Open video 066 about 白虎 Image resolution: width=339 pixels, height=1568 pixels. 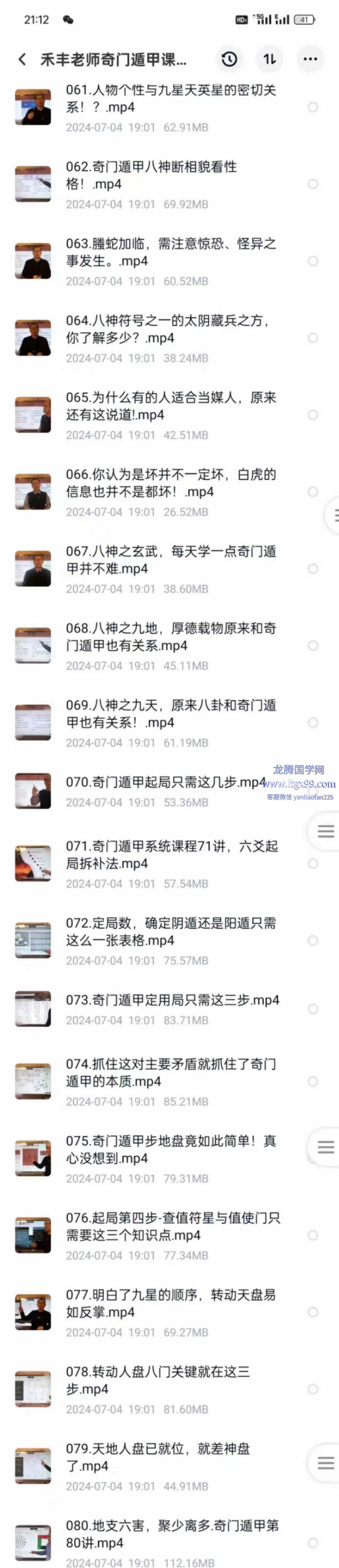[170, 483]
